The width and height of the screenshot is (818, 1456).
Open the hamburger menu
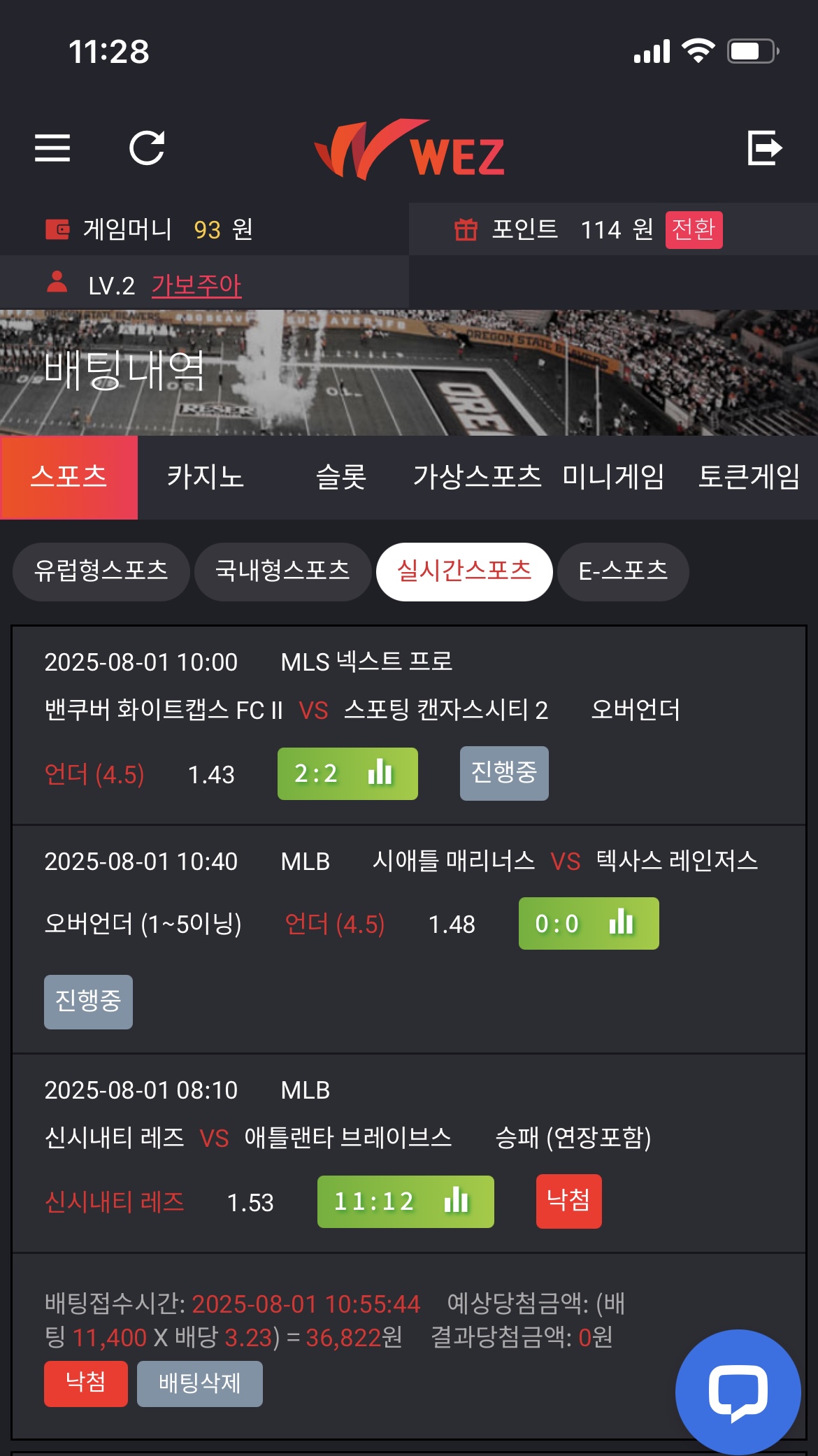[52, 148]
